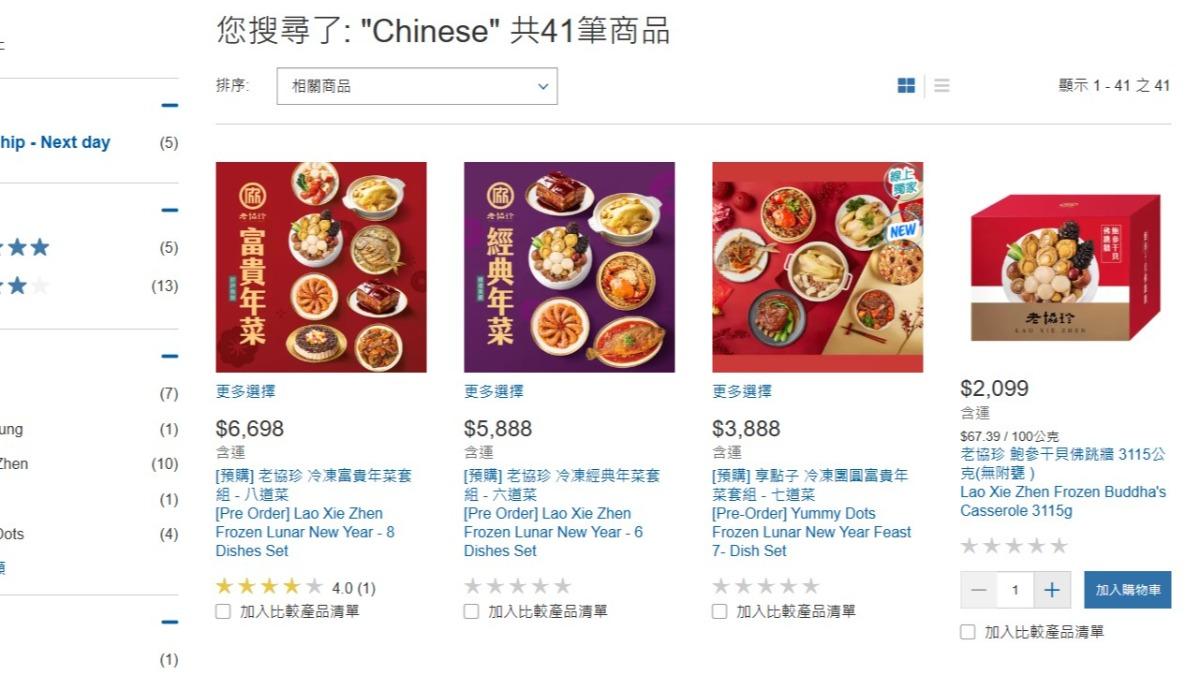Open the Yummy Dots feast product image
This screenshot has height=675, width=1200.
[817, 267]
